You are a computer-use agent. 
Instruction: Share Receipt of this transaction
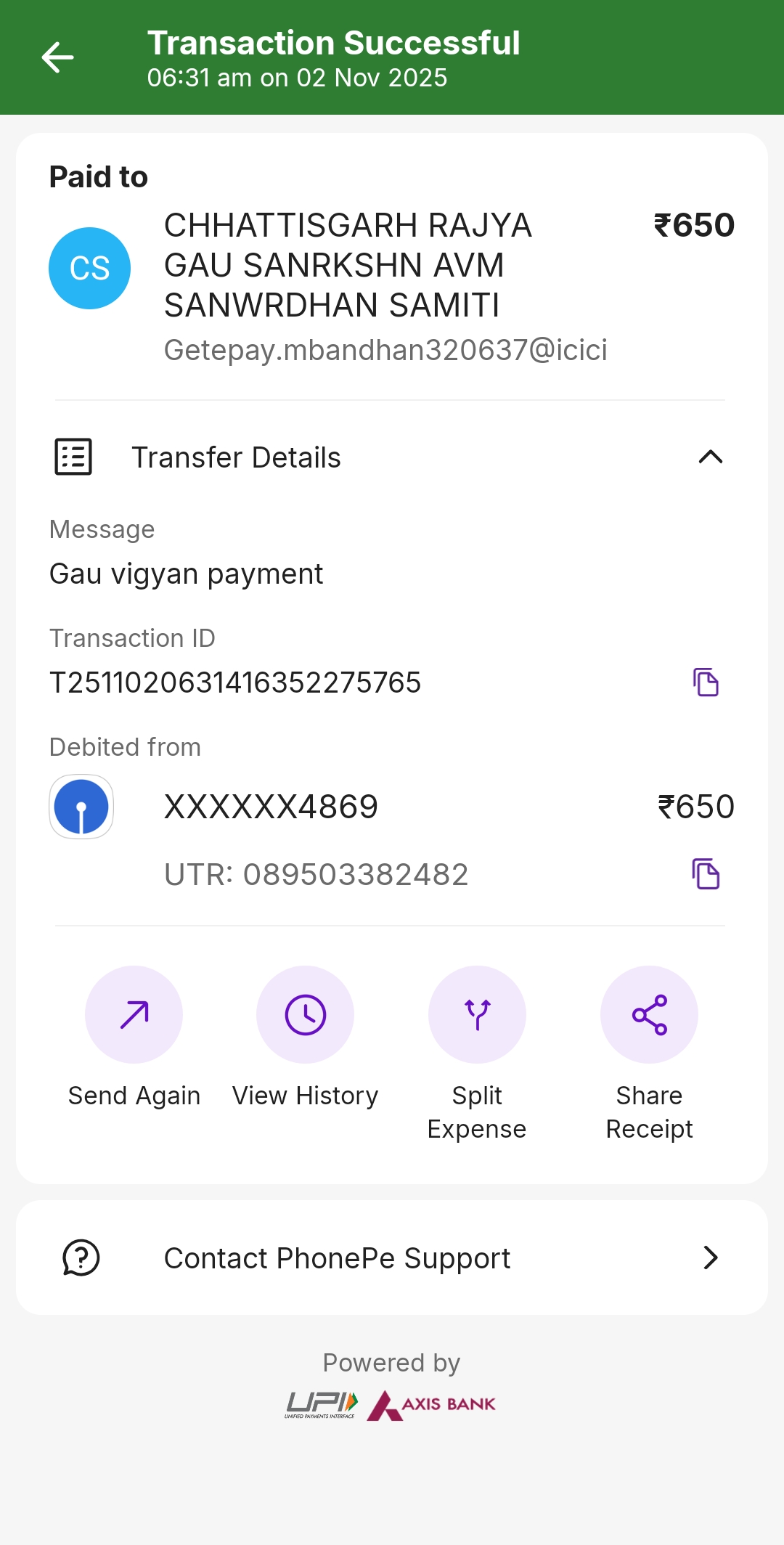(649, 1015)
